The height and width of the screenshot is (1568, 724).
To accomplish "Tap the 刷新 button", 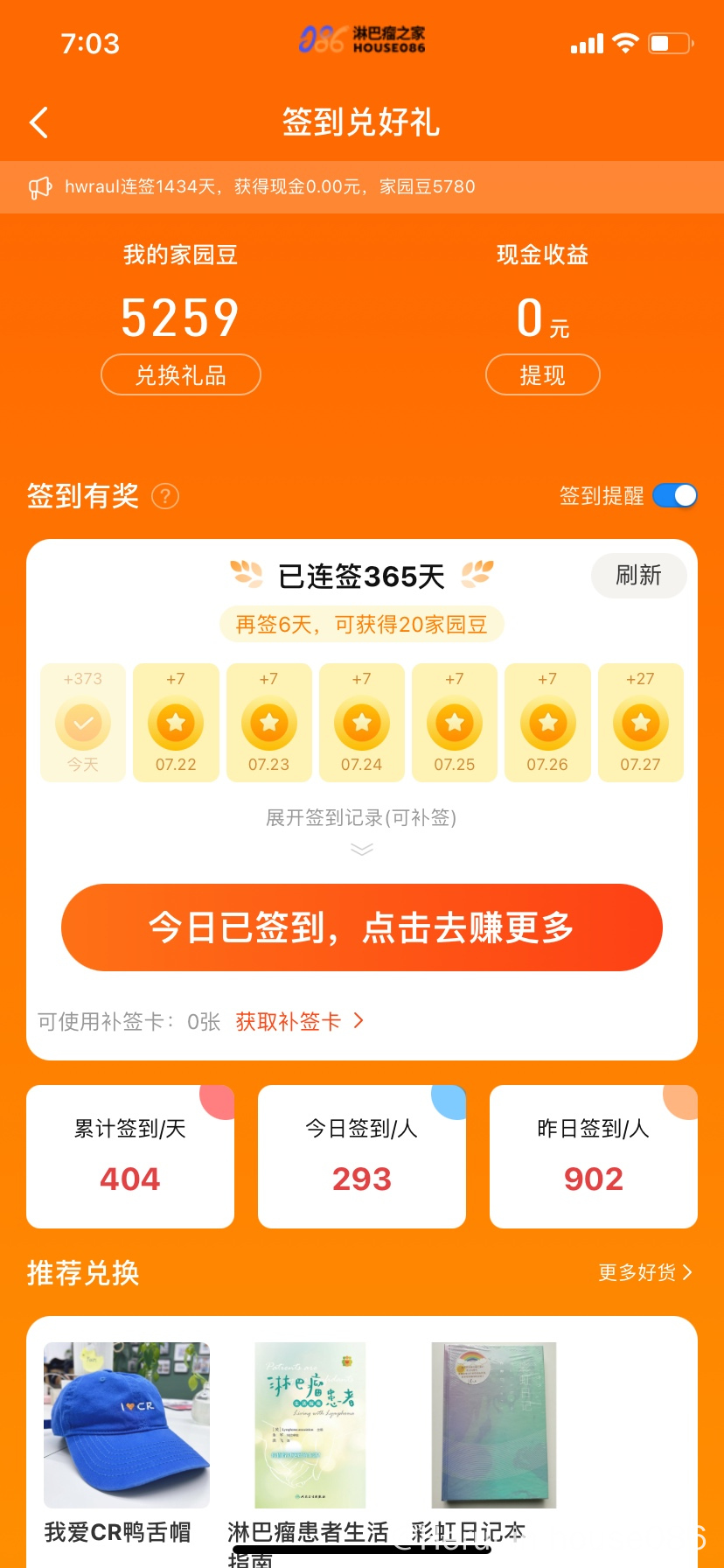I will (x=638, y=576).
